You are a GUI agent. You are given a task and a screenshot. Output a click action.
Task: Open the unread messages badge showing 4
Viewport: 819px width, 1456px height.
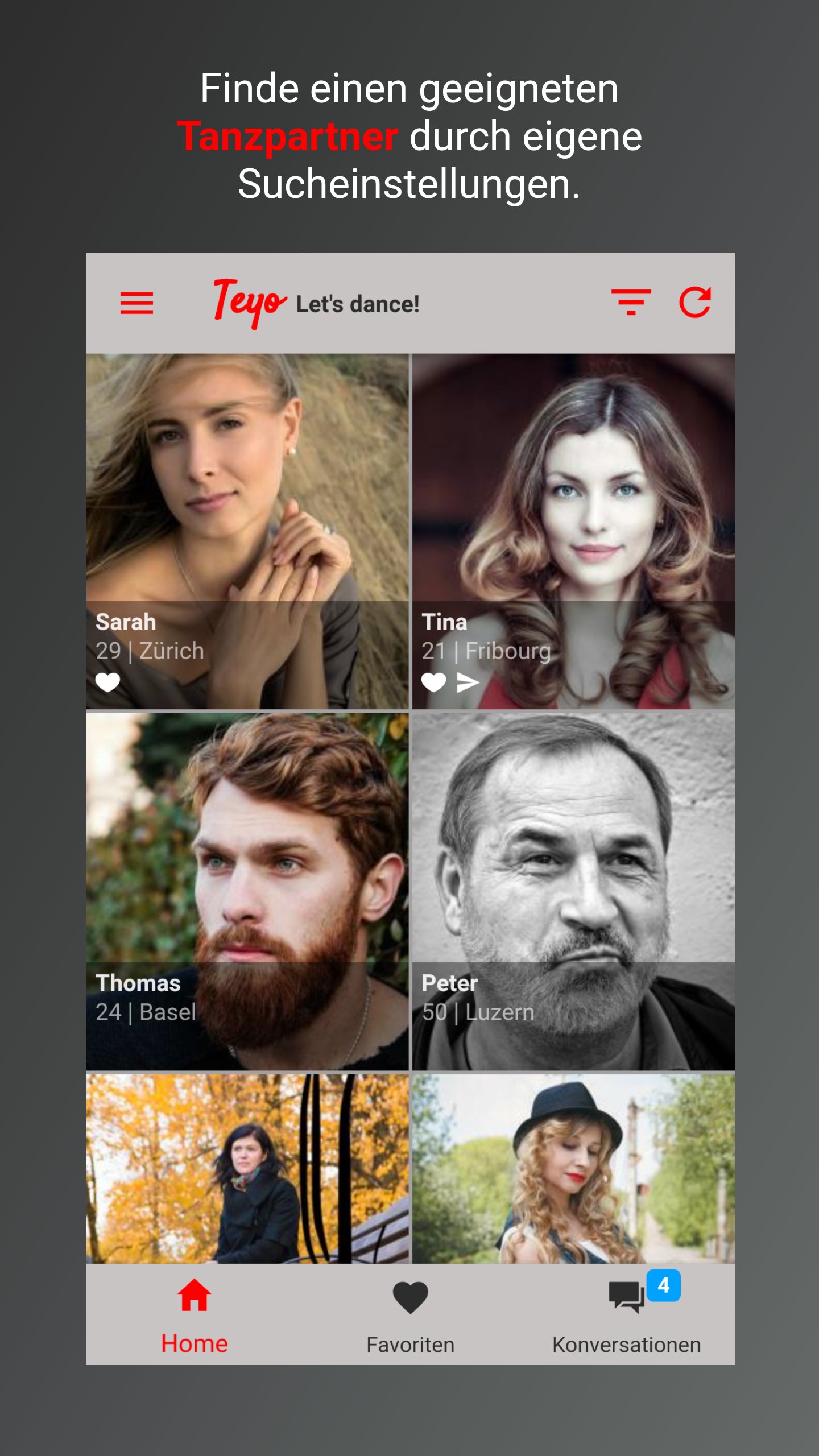(664, 1289)
